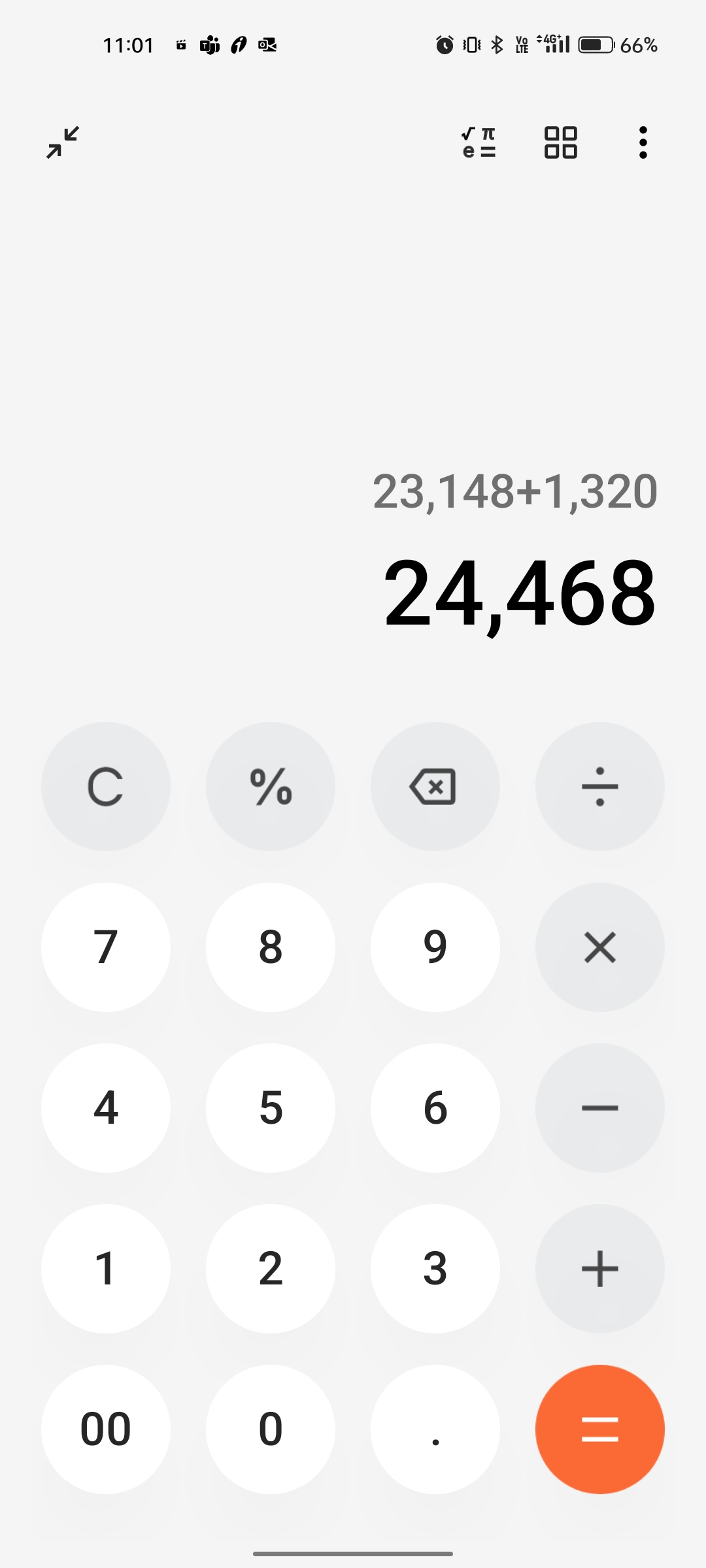Enter digit 1

(106, 1269)
